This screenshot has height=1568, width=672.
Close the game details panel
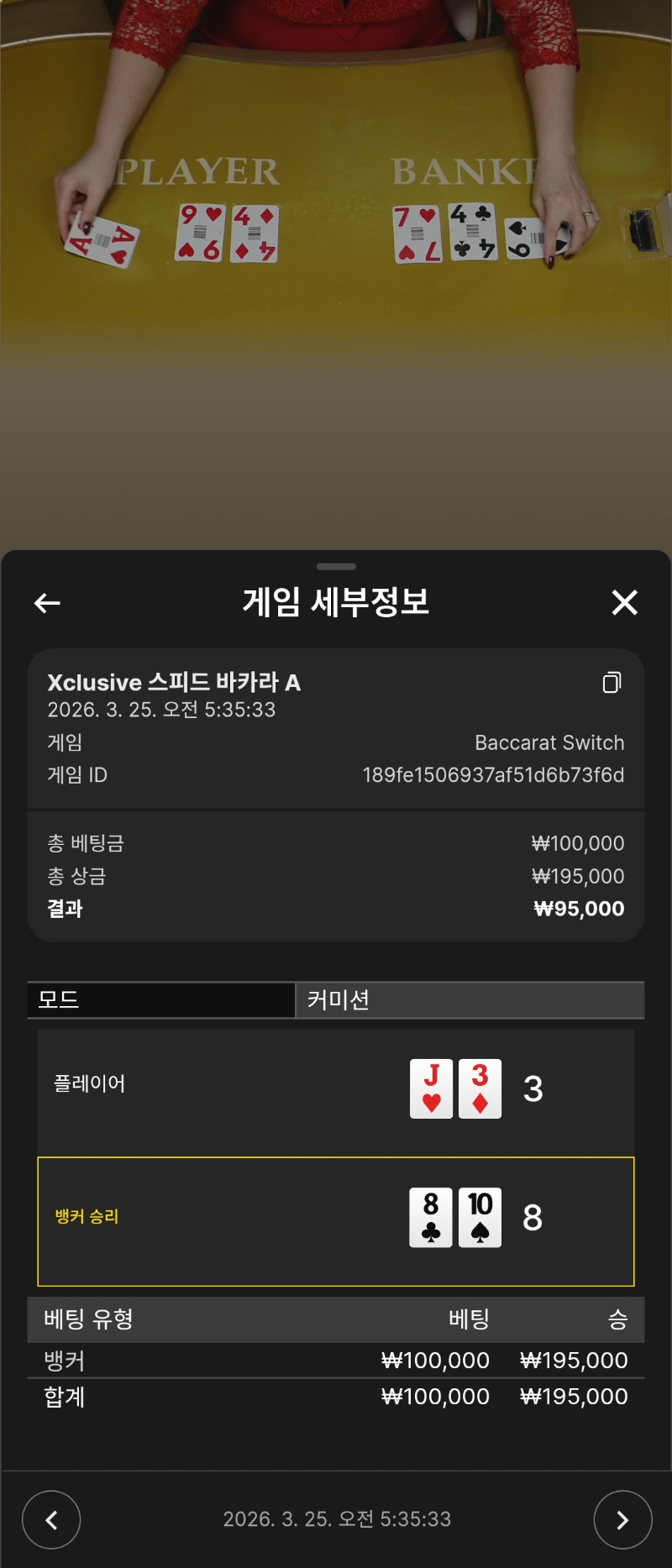624,602
